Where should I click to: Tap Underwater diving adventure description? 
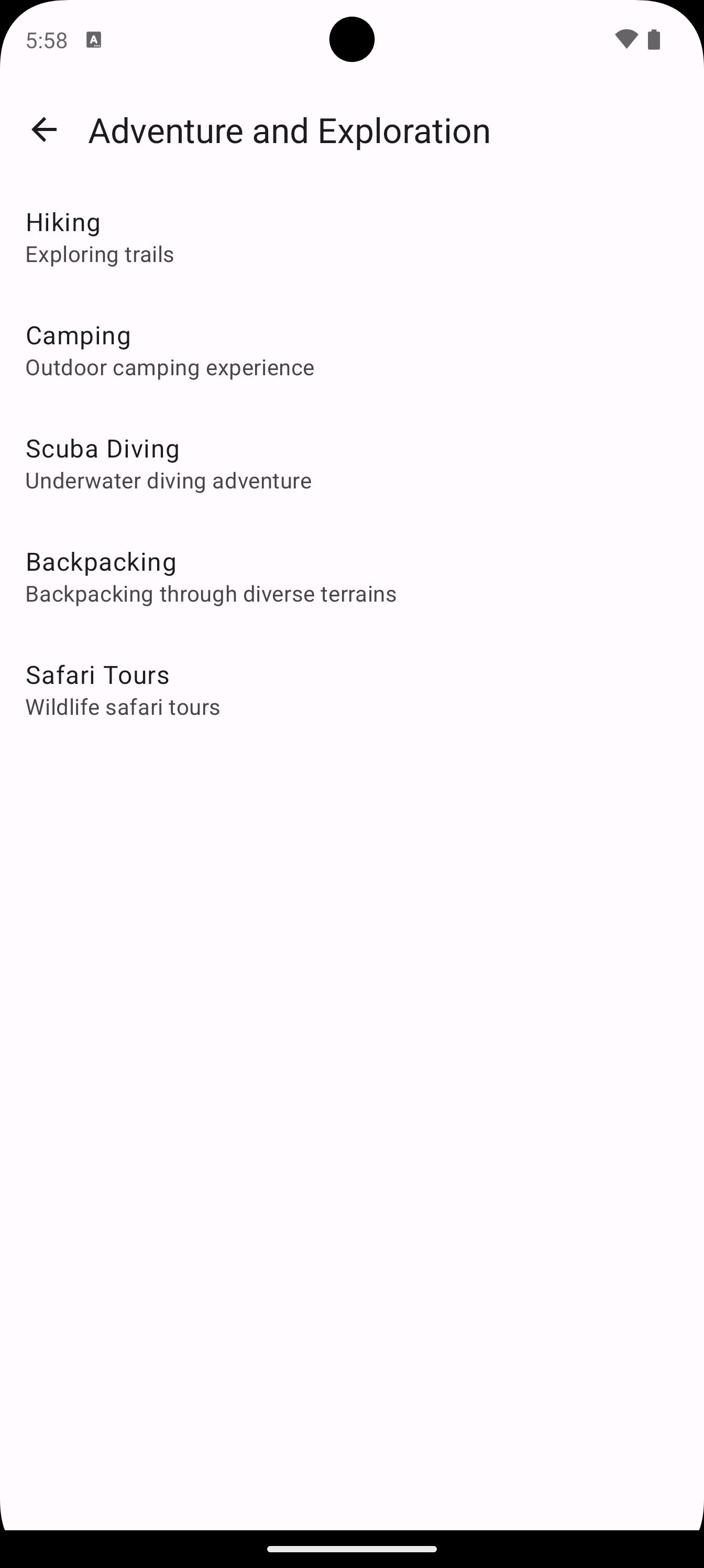[168, 481]
